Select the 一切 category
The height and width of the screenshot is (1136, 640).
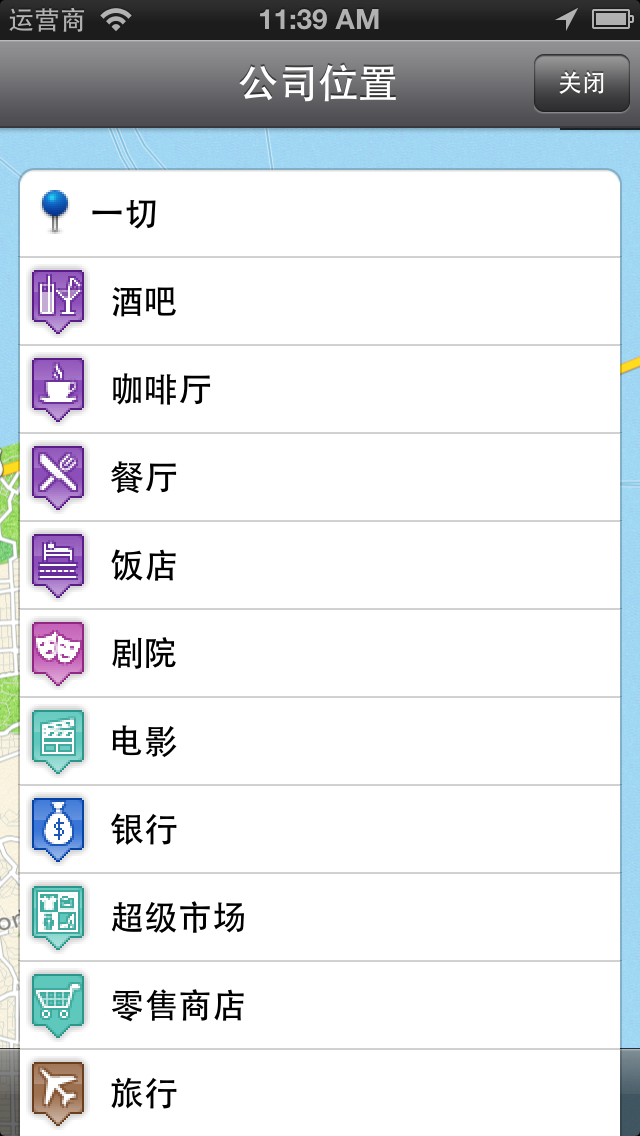[320, 214]
